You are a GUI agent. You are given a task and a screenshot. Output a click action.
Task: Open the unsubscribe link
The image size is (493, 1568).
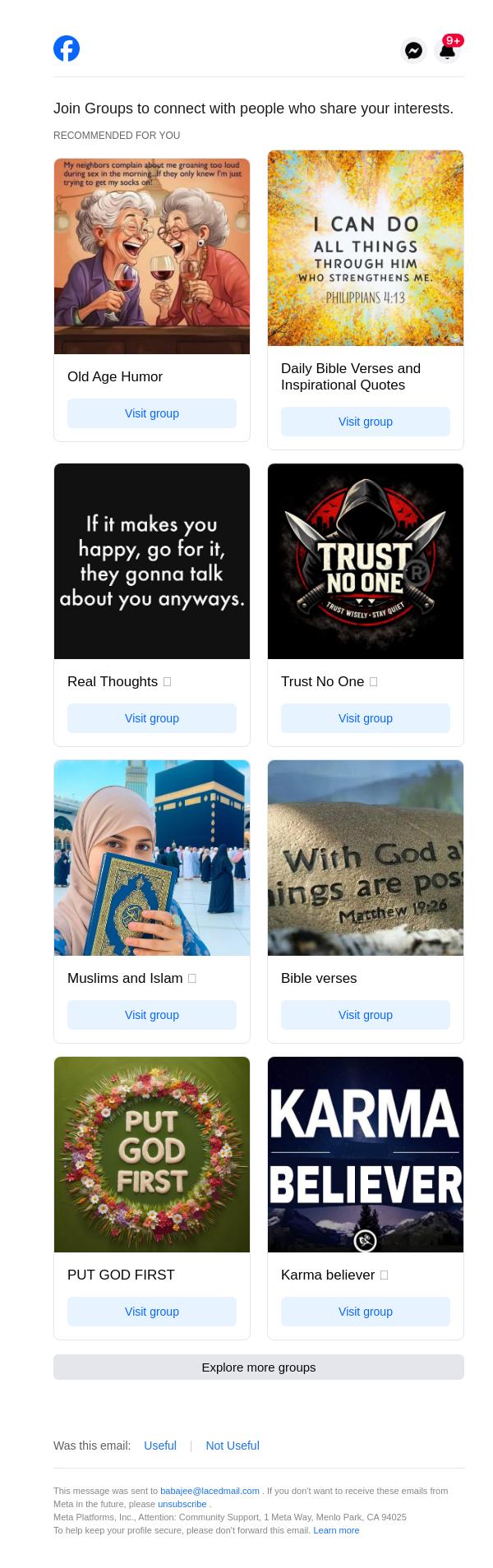tap(182, 1504)
